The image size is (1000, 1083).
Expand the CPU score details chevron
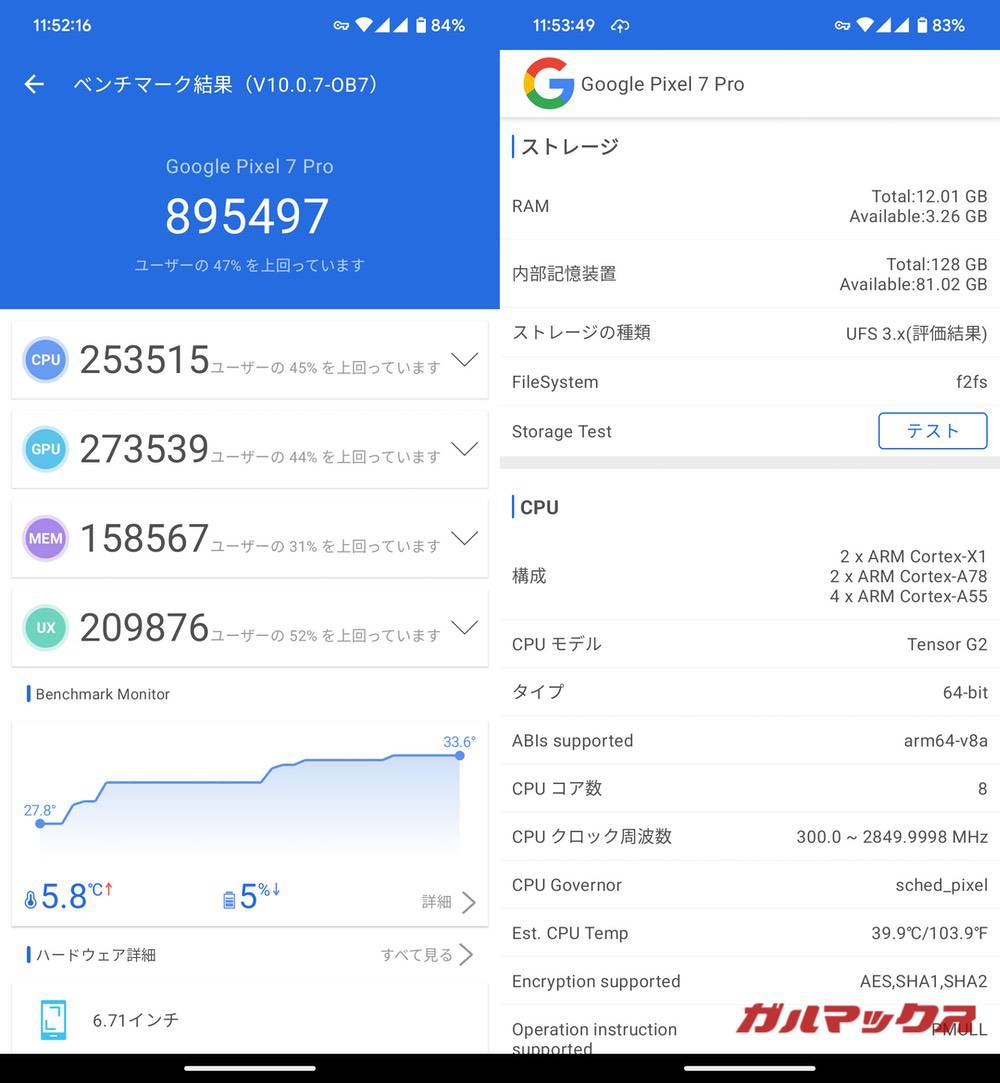pyautogui.click(x=464, y=360)
